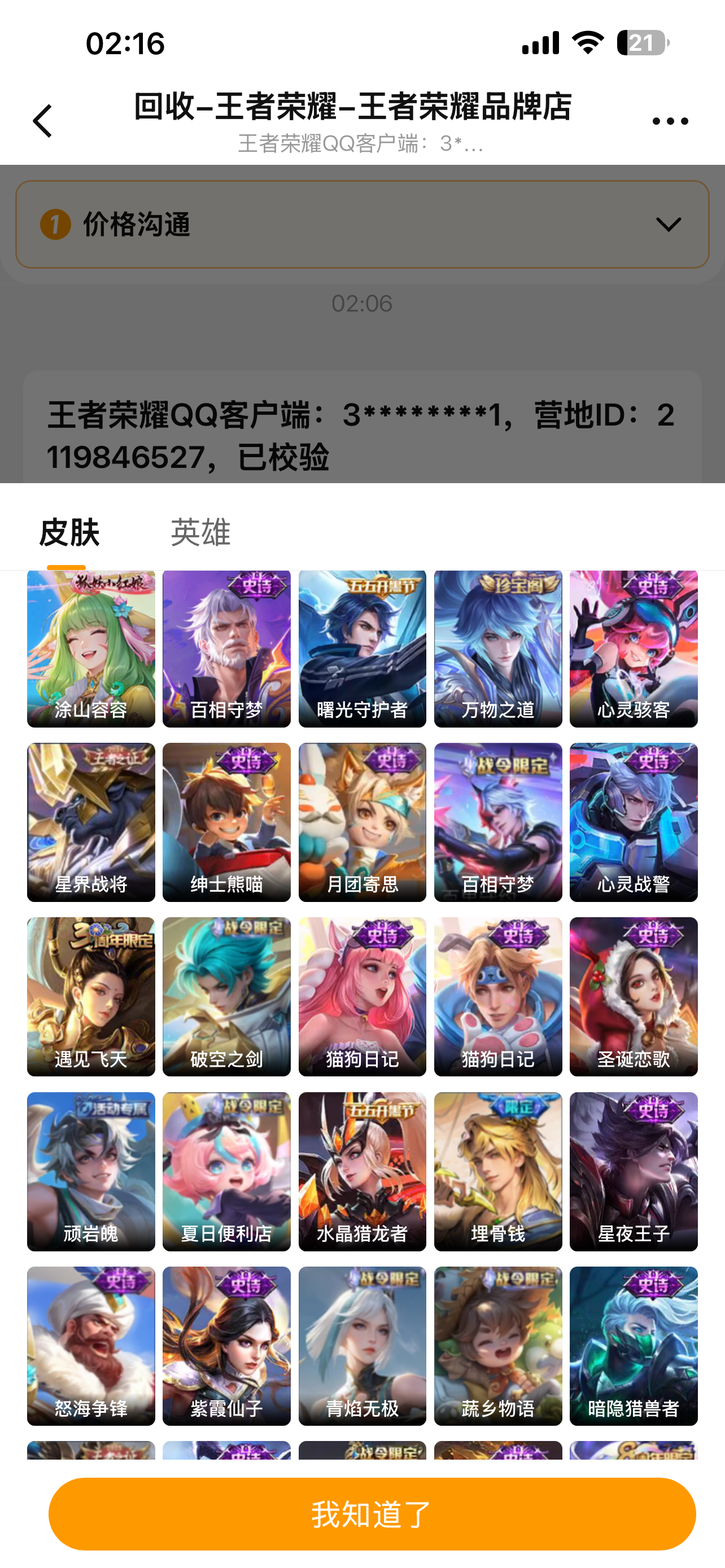The image size is (725, 1568).
Task: Select the 皮肤 tab
Action: (69, 532)
